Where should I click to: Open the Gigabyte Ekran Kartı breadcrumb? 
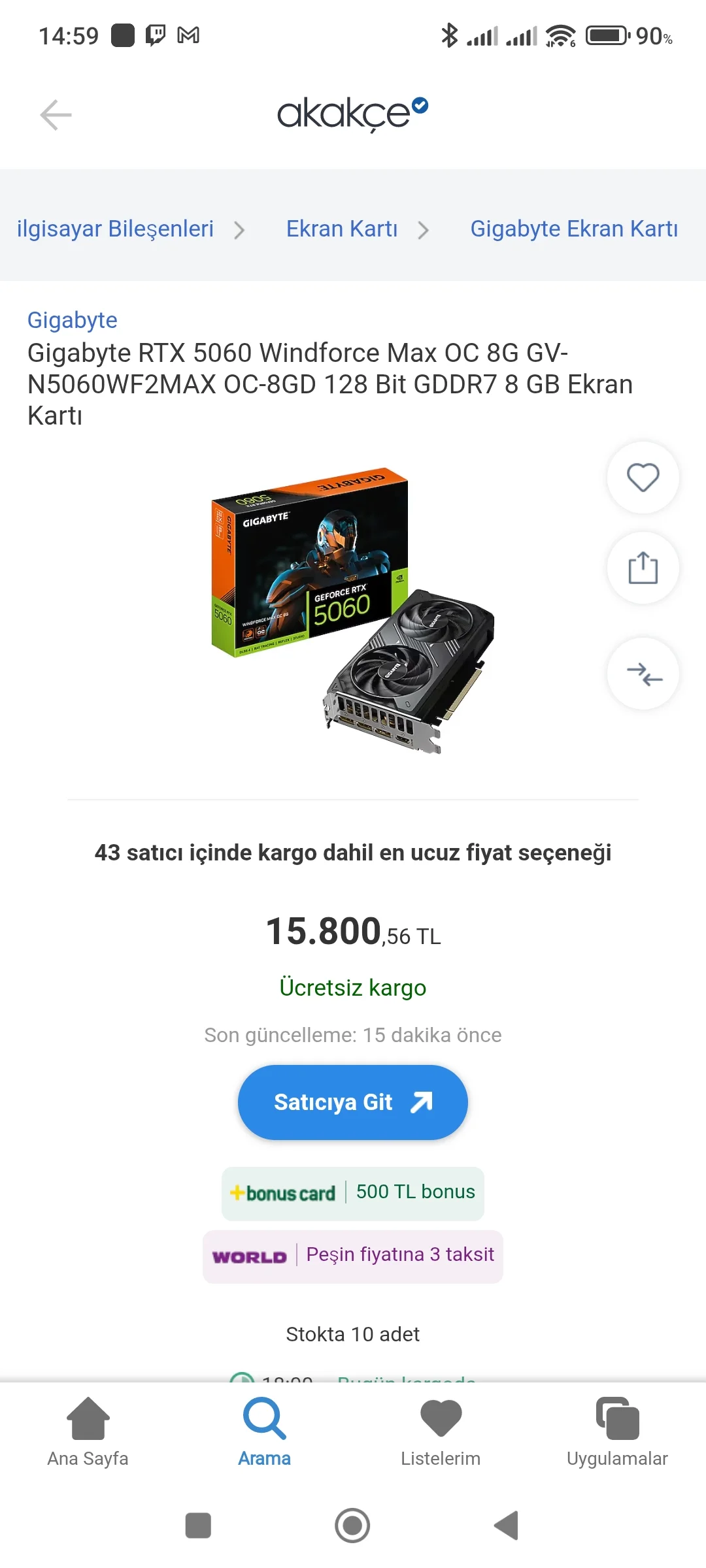[573, 229]
